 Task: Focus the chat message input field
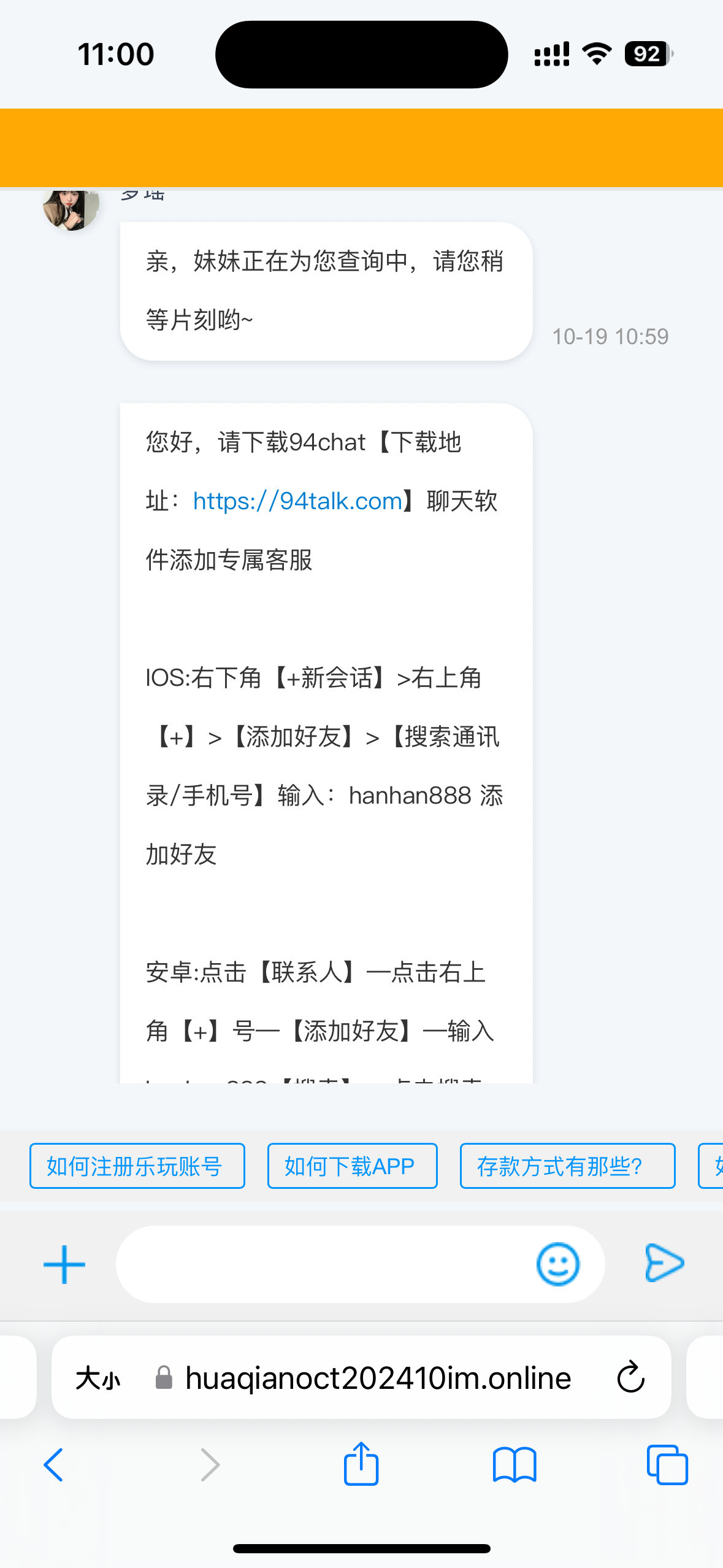(x=325, y=1264)
